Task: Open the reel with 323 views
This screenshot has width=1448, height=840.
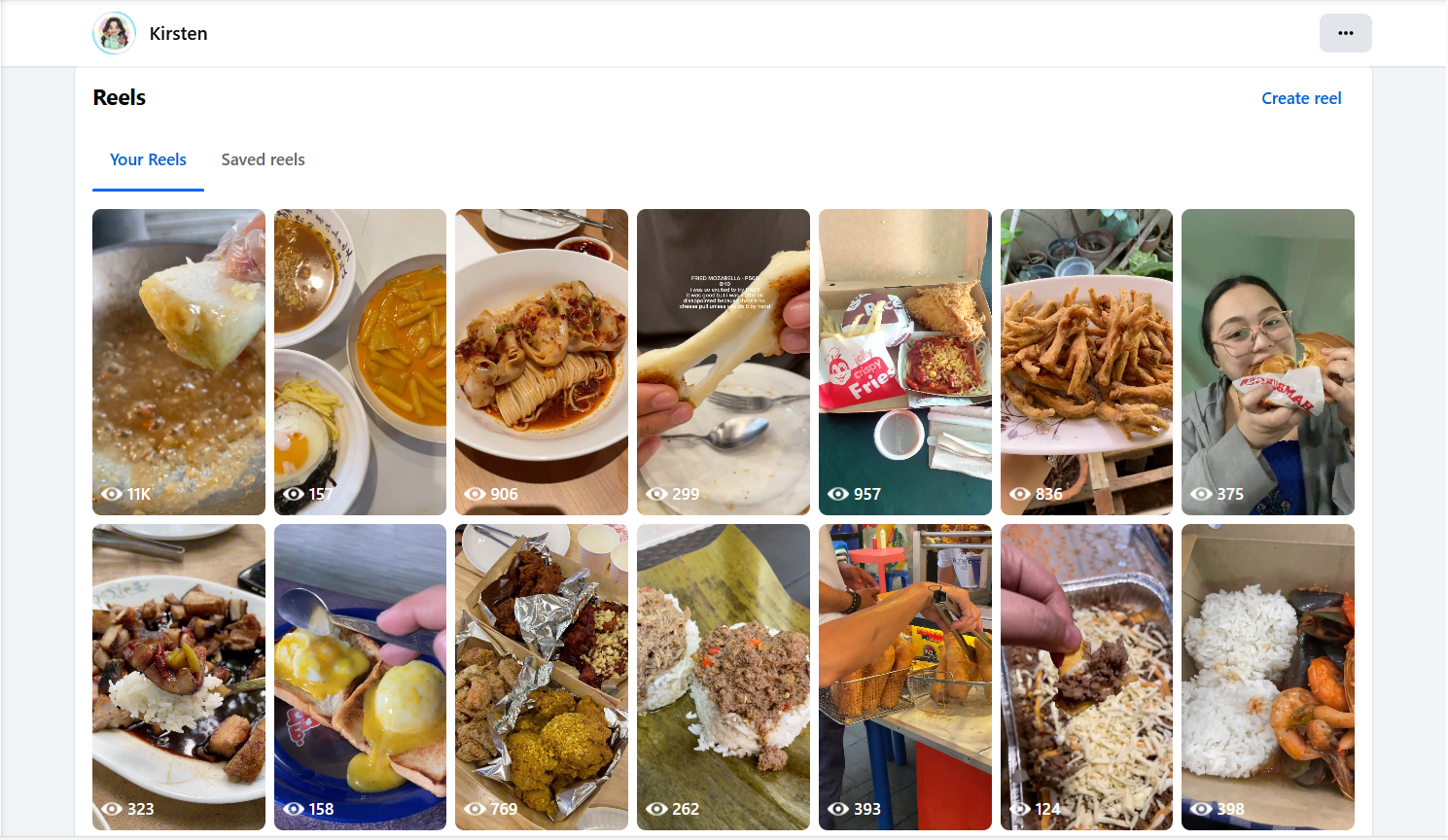Action: coord(178,677)
